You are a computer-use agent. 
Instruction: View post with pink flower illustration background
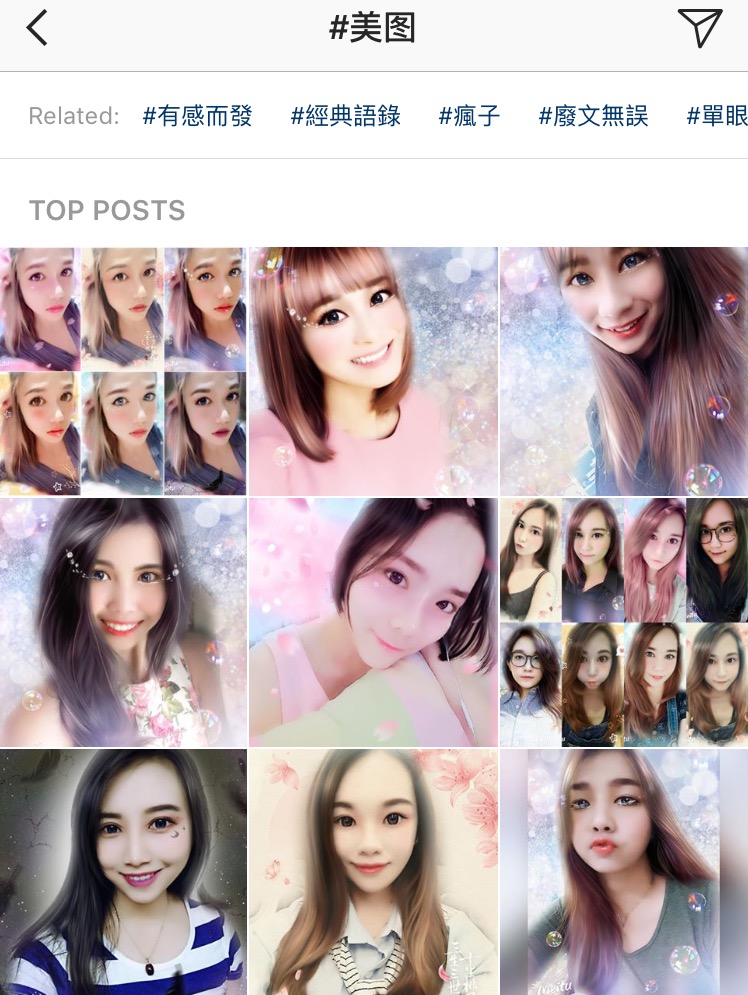373,872
